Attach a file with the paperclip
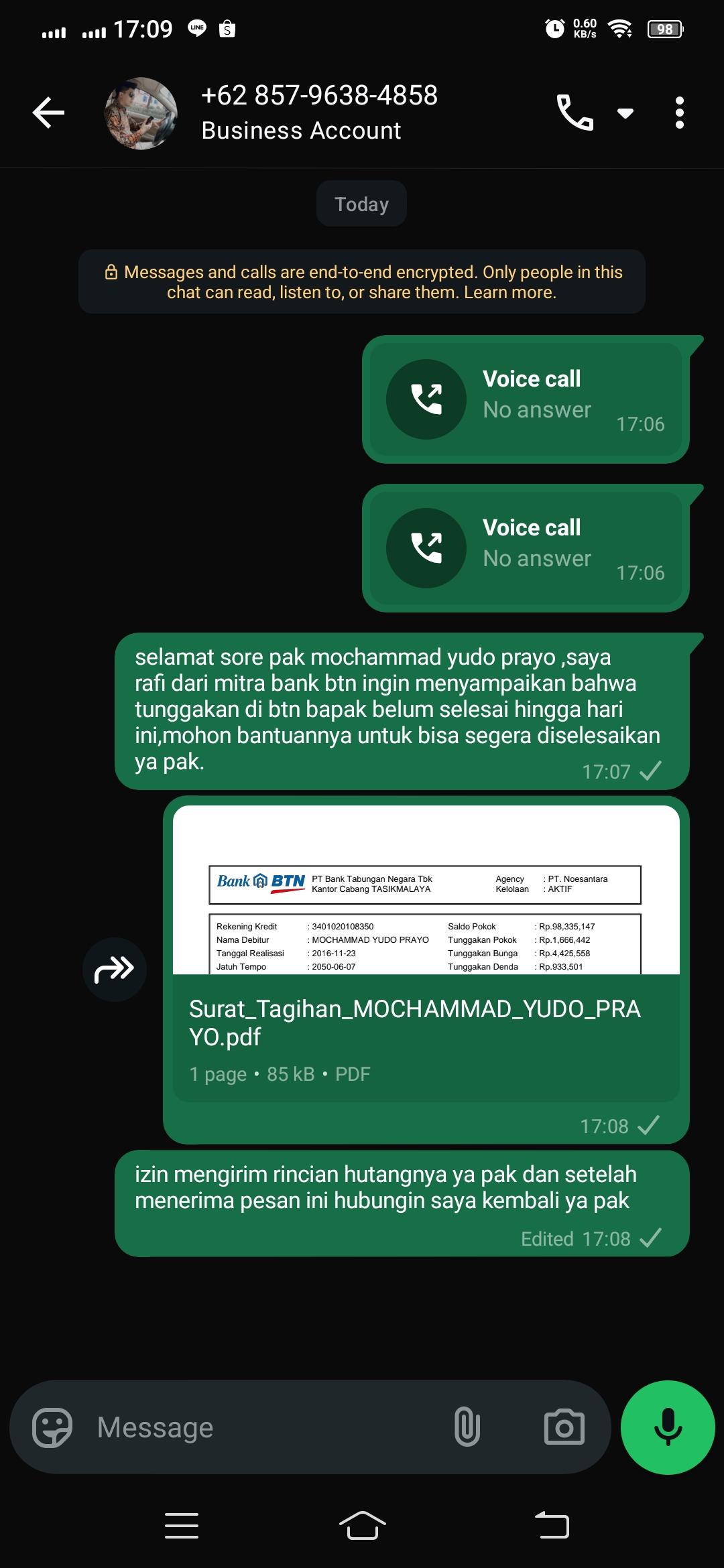This screenshot has width=724, height=1568. [x=467, y=1427]
